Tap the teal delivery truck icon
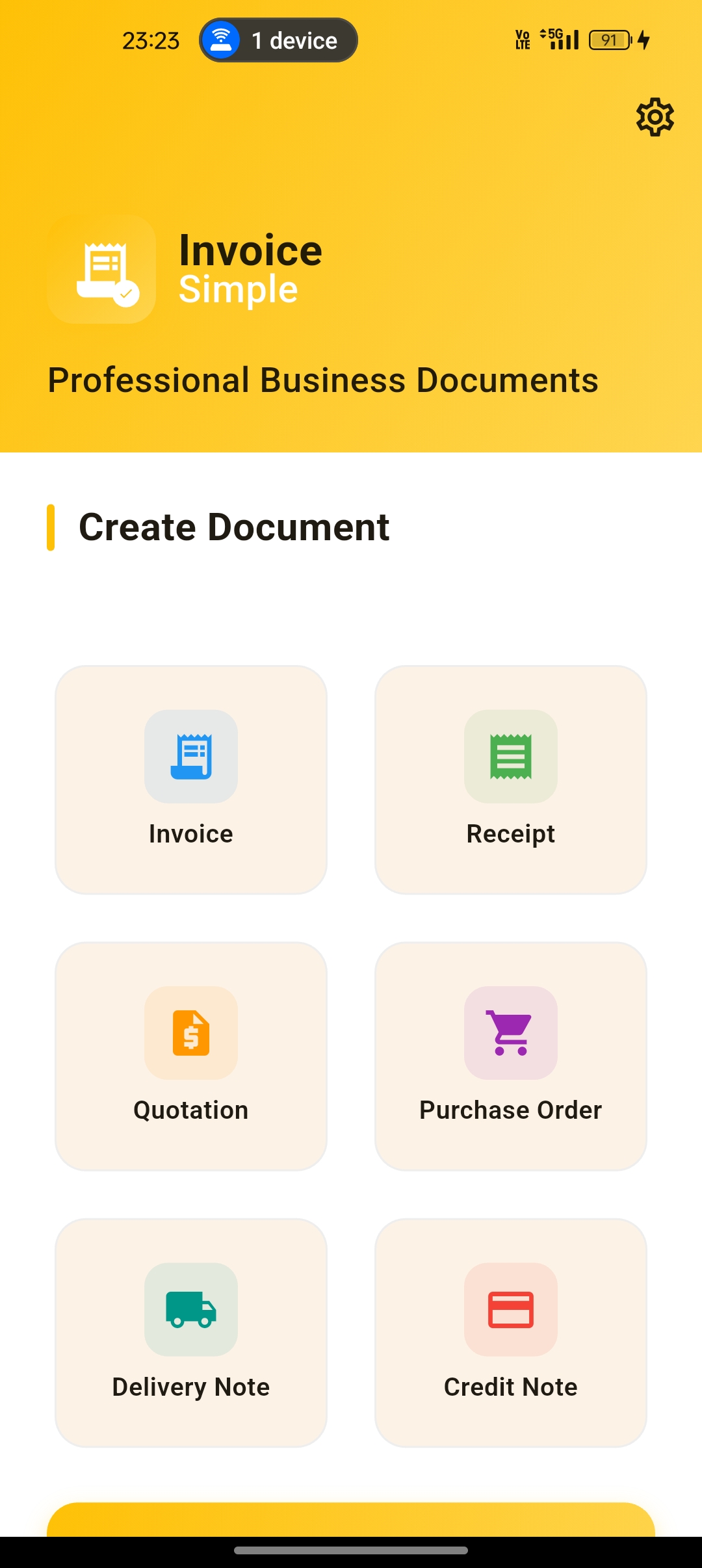 pyautogui.click(x=191, y=1311)
